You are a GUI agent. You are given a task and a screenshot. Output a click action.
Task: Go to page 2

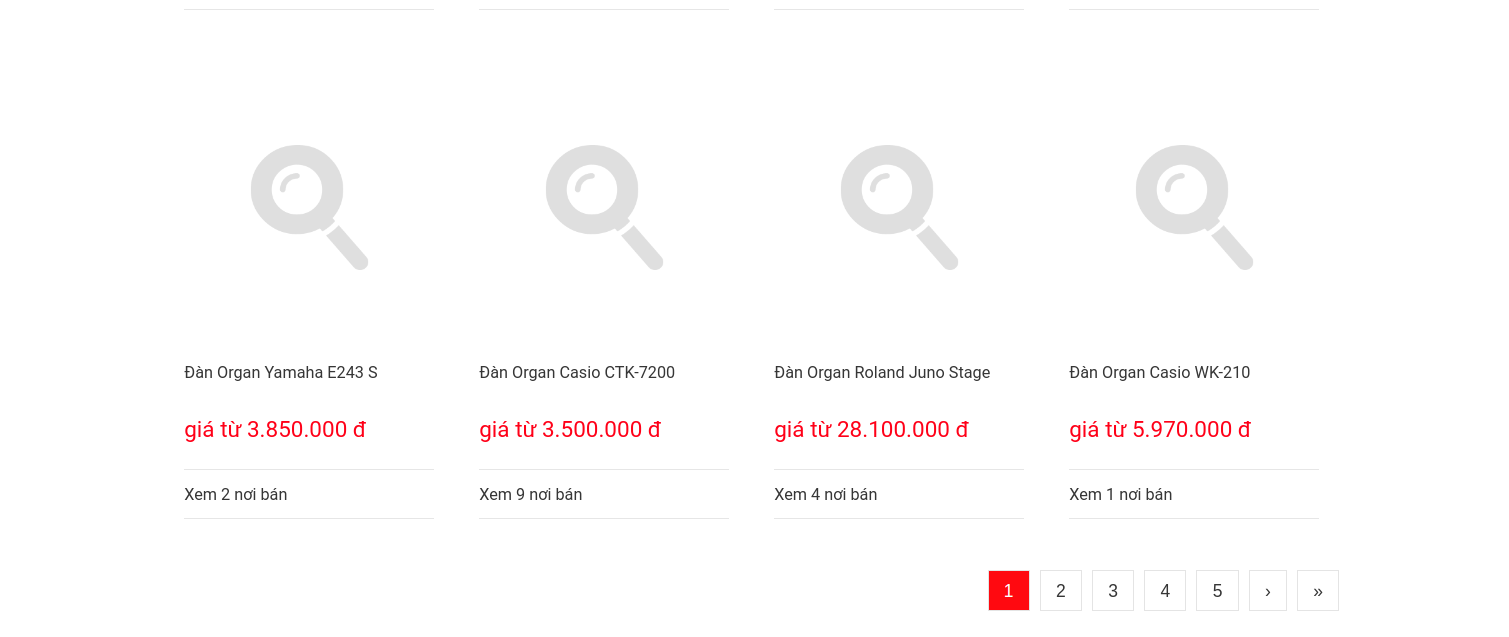[x=1061, y=591]
